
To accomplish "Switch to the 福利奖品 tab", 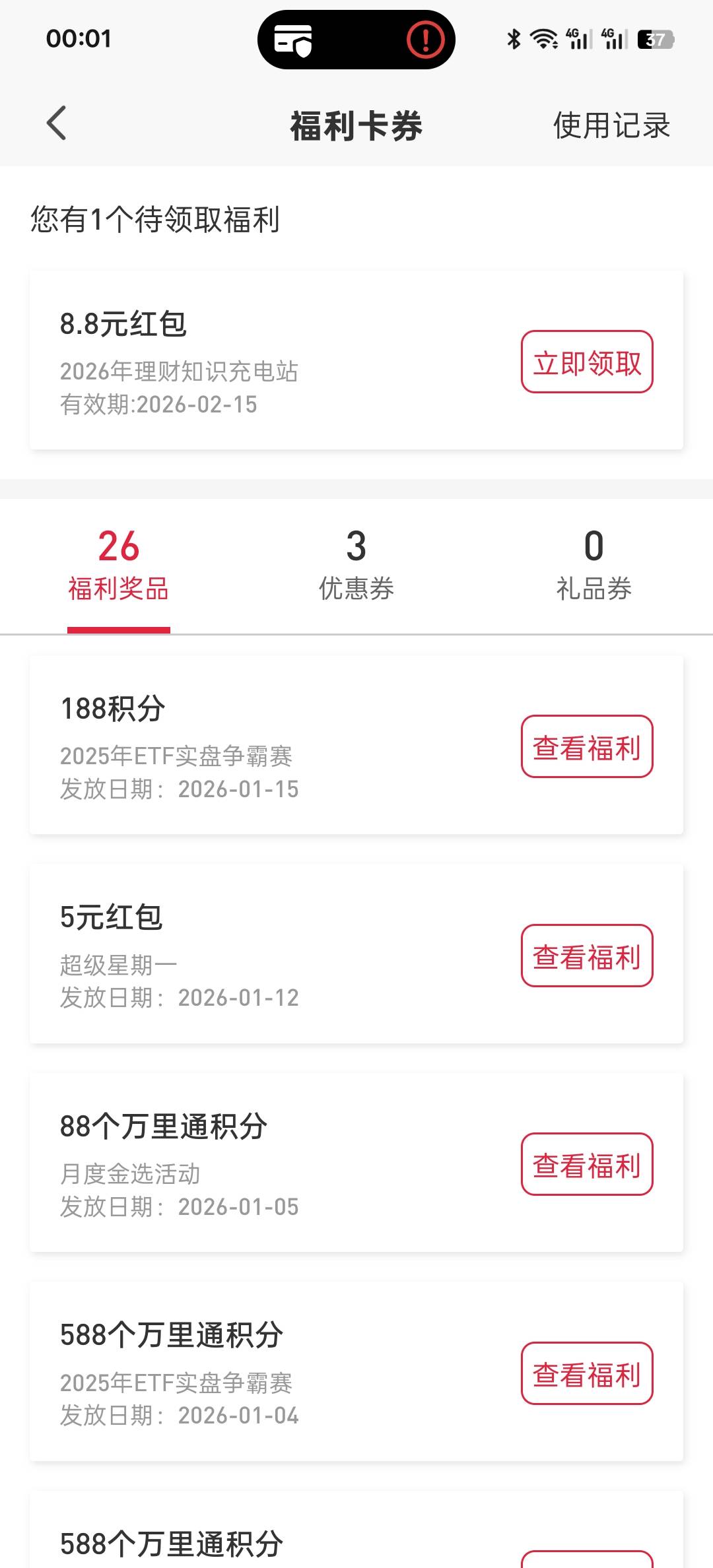I will click(119, 565).
